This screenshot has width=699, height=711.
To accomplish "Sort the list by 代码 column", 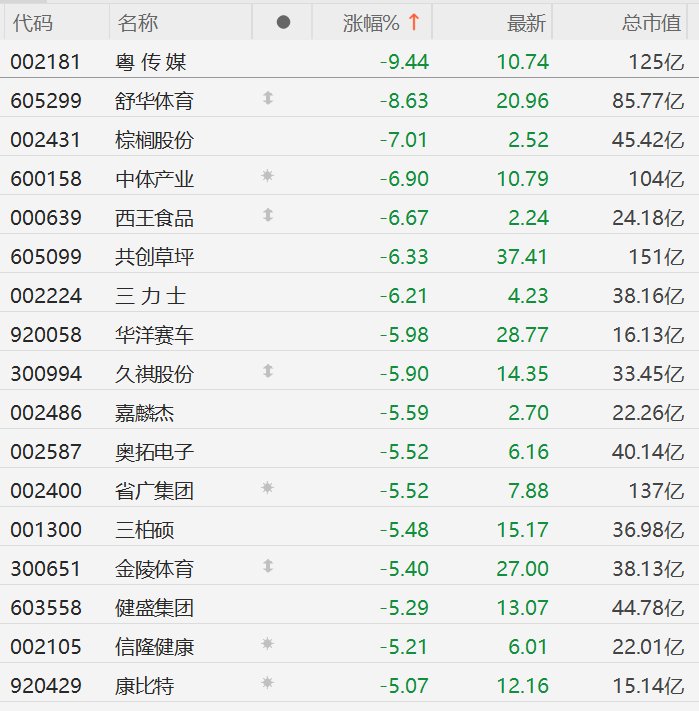I will click(32, 23).
